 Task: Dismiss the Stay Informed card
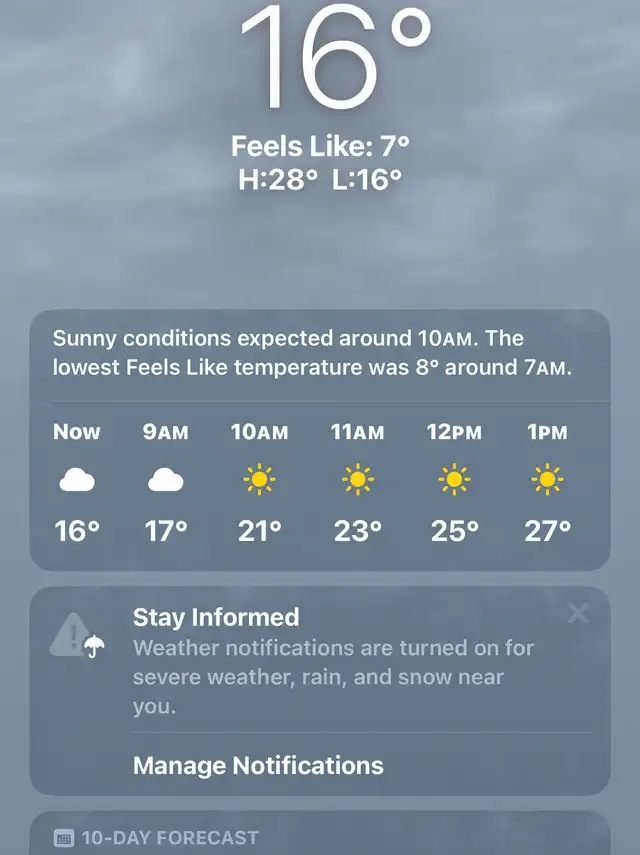[578, 614]
